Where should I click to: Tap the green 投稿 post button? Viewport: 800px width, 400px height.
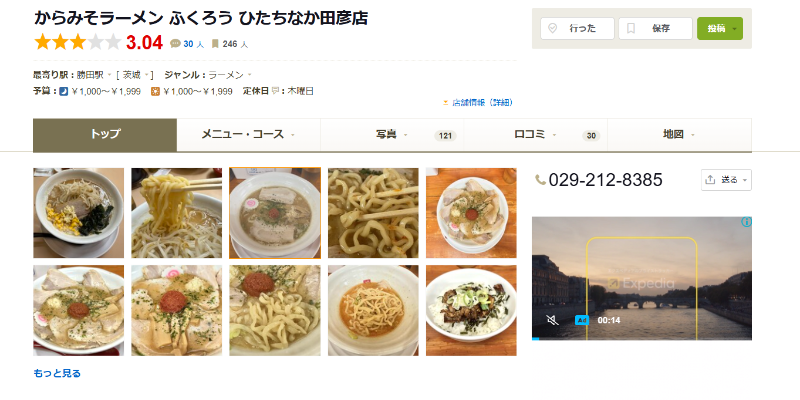pos(719,29)
